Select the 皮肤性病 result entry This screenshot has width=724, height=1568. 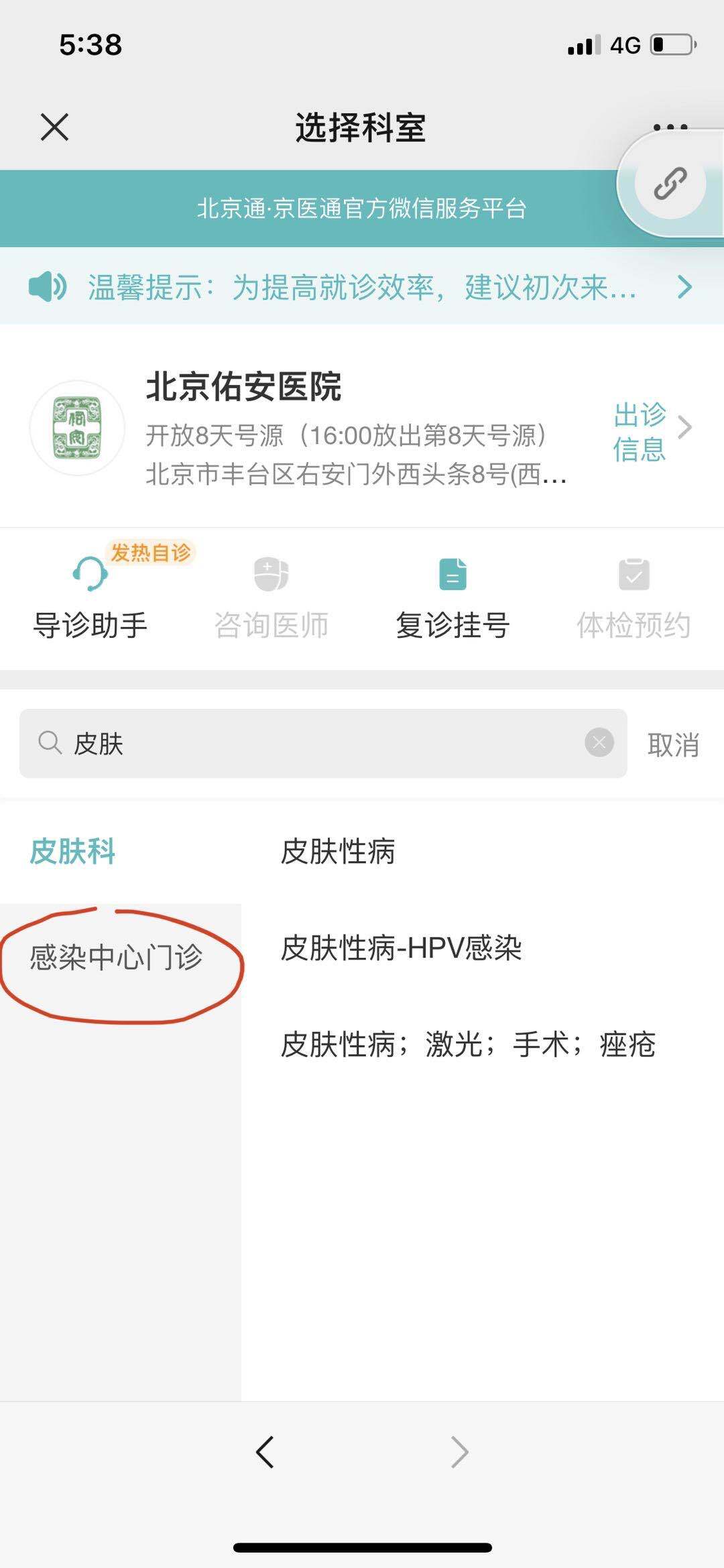click(x=337, y=851)
